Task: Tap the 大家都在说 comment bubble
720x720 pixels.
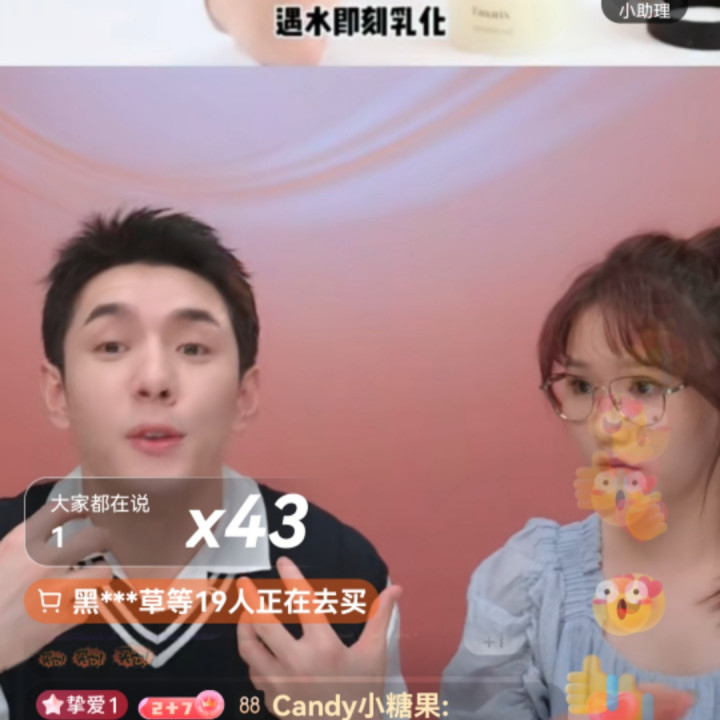Action: coord(160,521)
